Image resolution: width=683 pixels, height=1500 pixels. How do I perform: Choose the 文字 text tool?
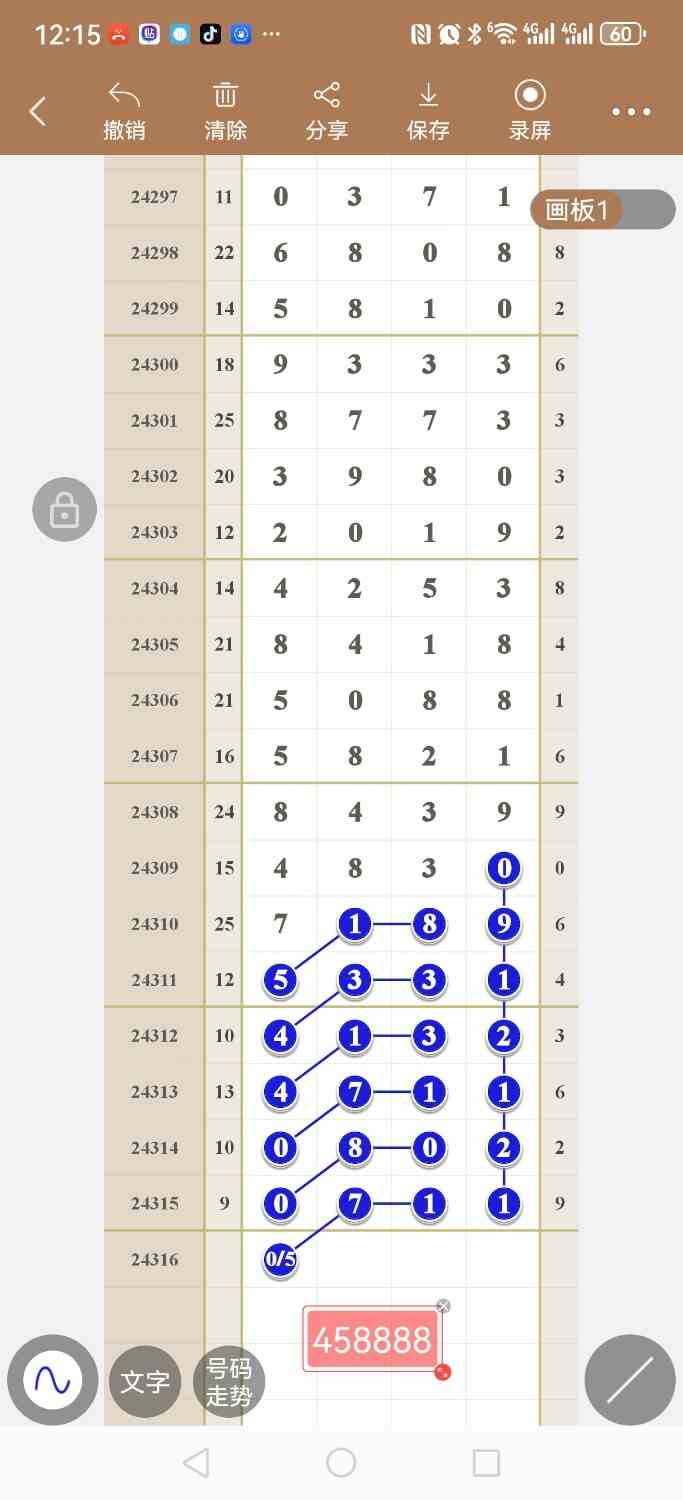(145, 1382)
